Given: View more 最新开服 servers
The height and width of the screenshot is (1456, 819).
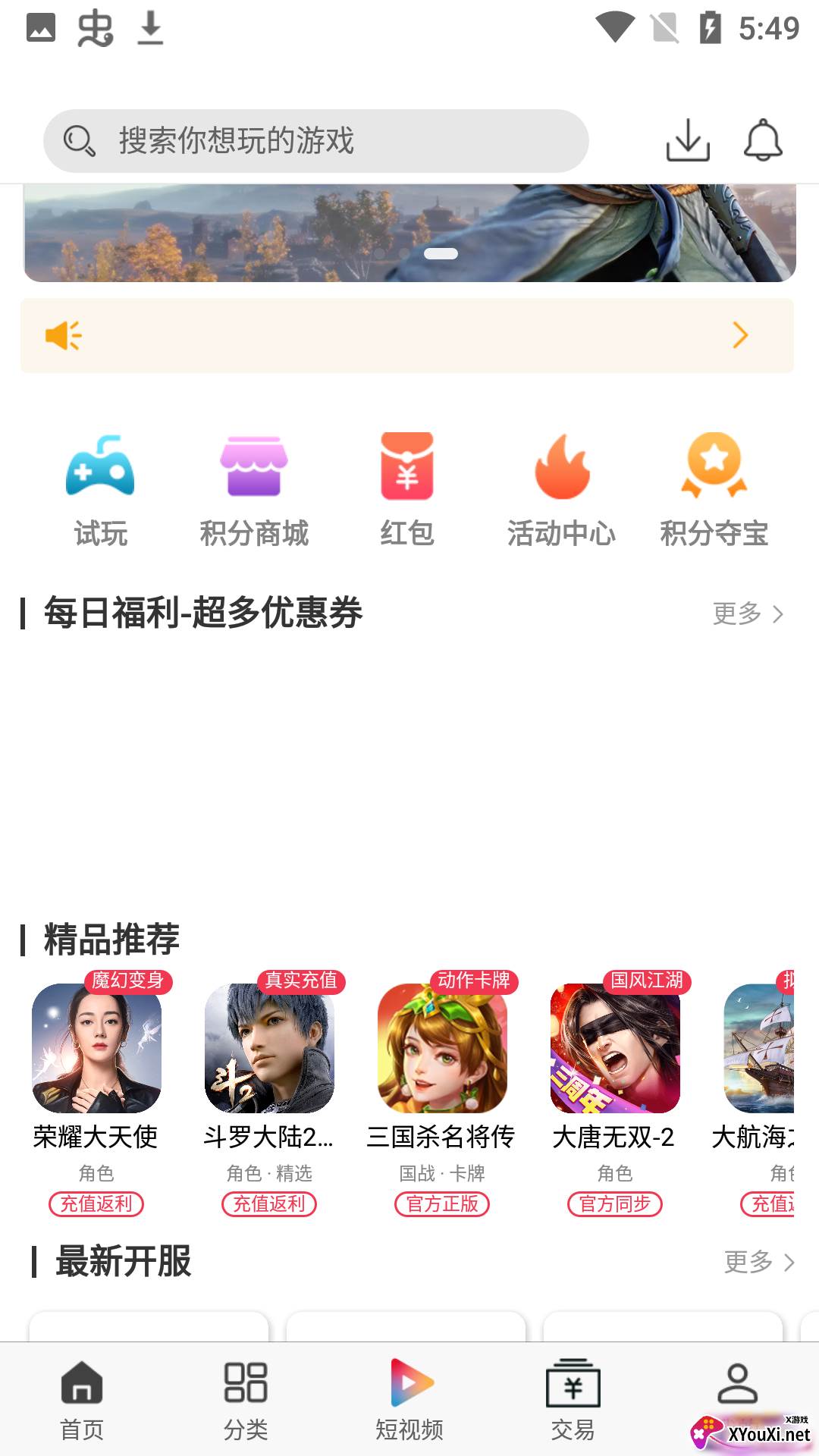Looking at the screenshot, I should pos(758,1262).
